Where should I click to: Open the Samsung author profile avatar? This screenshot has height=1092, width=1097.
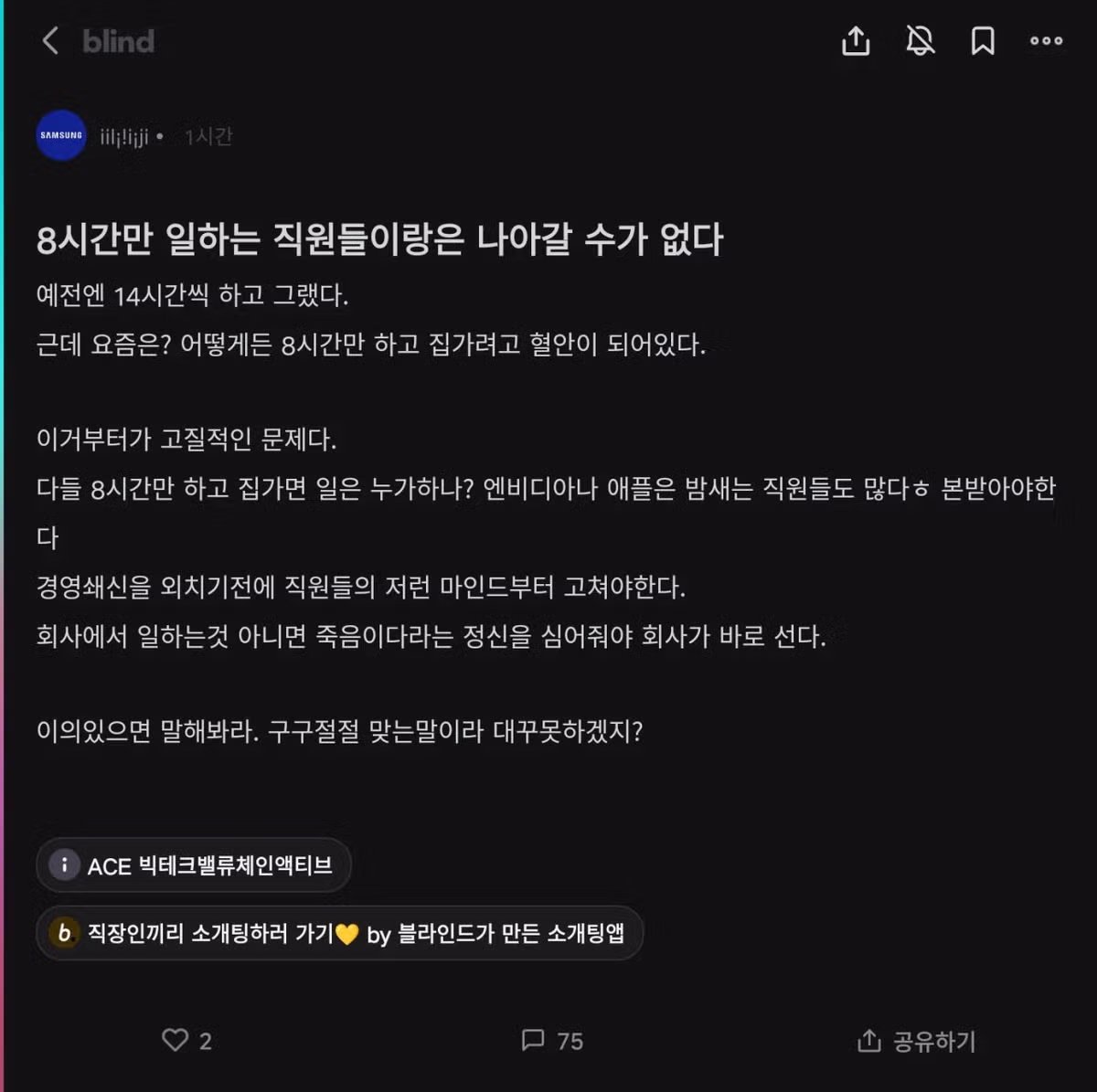61,135
